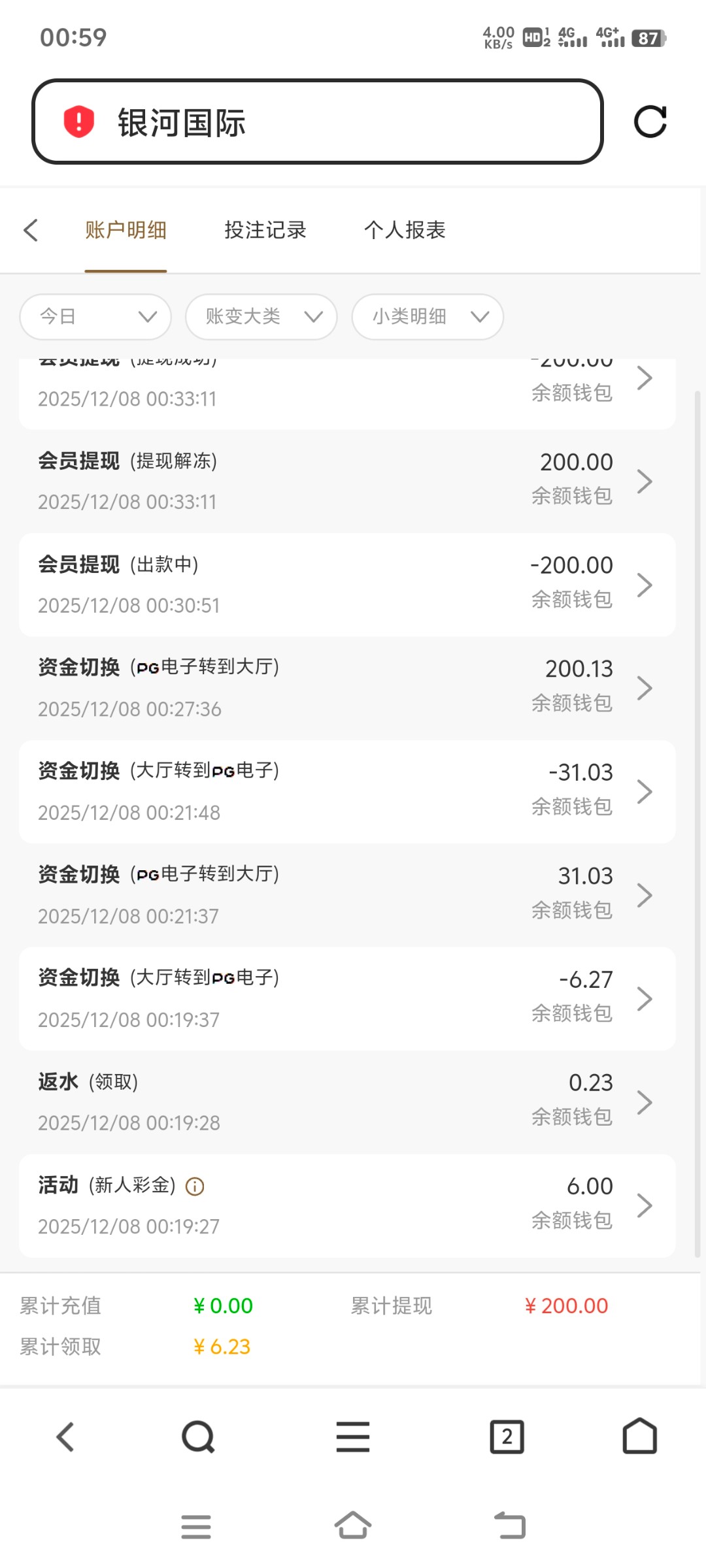Switch to the 个人报表 tab
The height and width of the screenshot is (1568, 706).
tap(405, 230)
